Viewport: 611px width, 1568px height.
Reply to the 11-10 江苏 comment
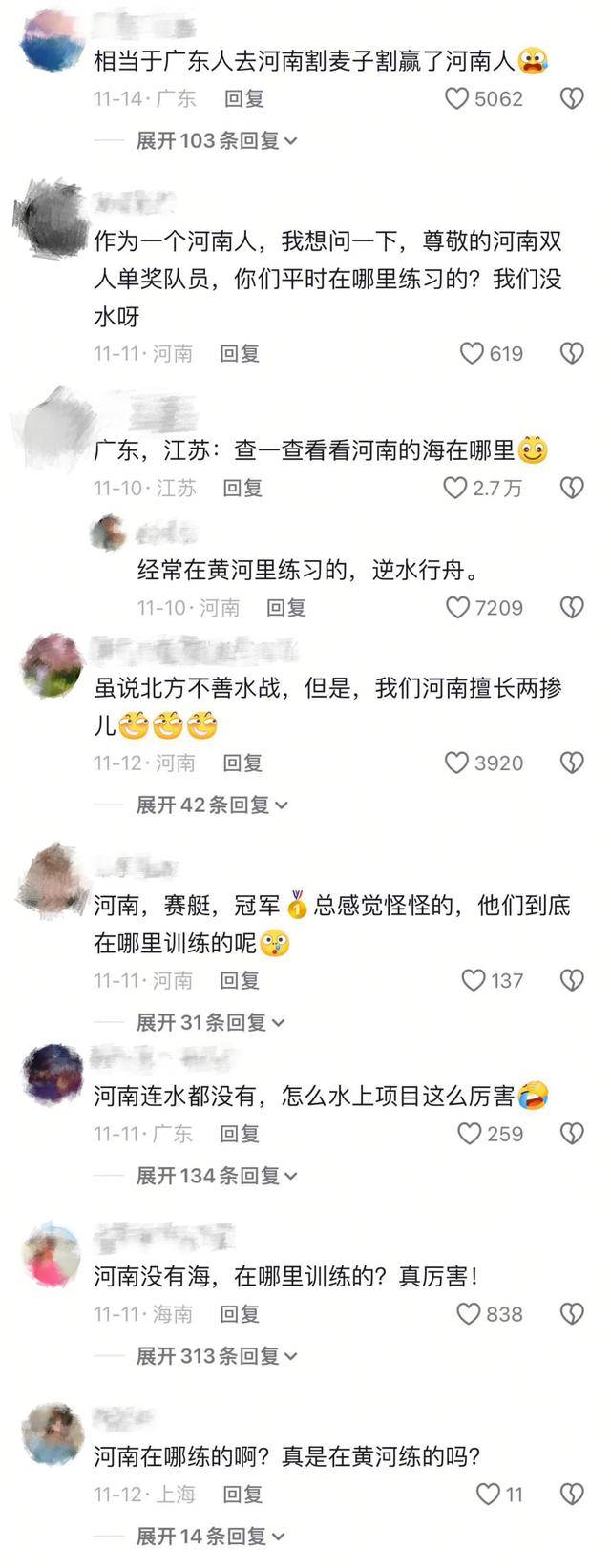[242, 488]
